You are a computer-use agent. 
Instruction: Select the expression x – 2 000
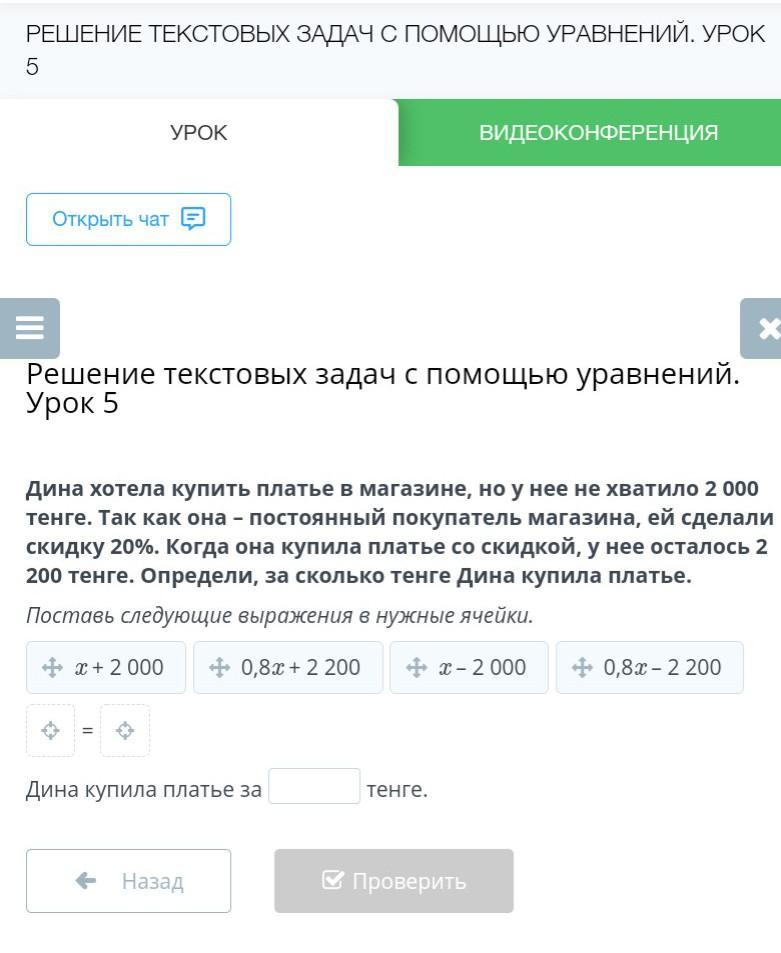(469, 667)
